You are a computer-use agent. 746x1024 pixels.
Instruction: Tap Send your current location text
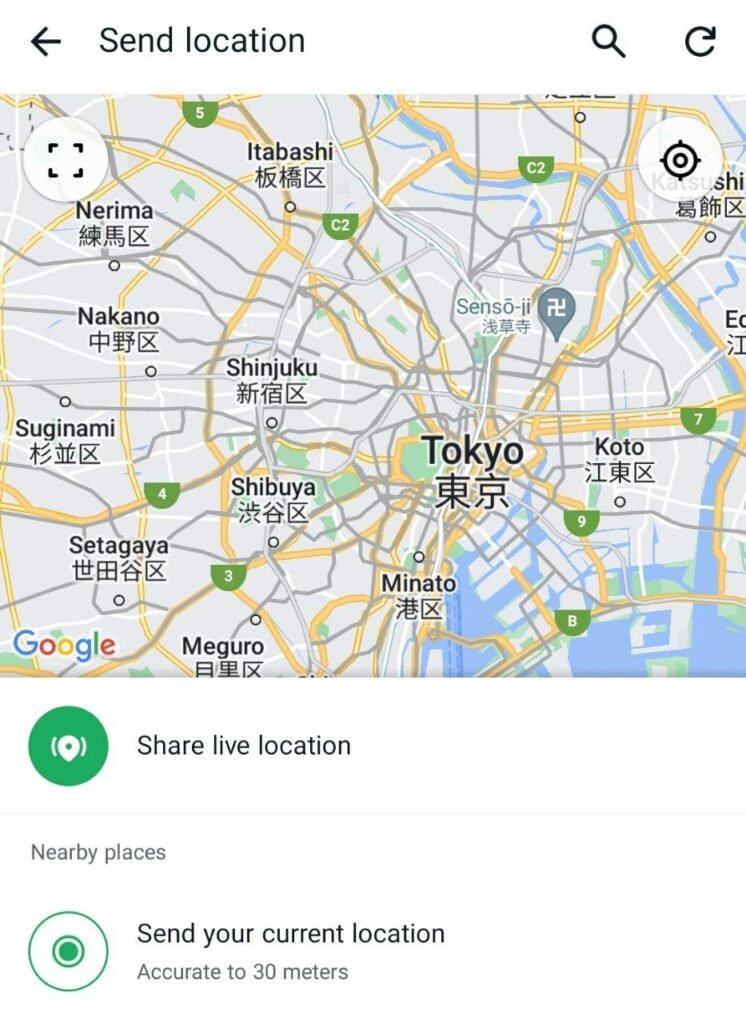click(290, 934)
